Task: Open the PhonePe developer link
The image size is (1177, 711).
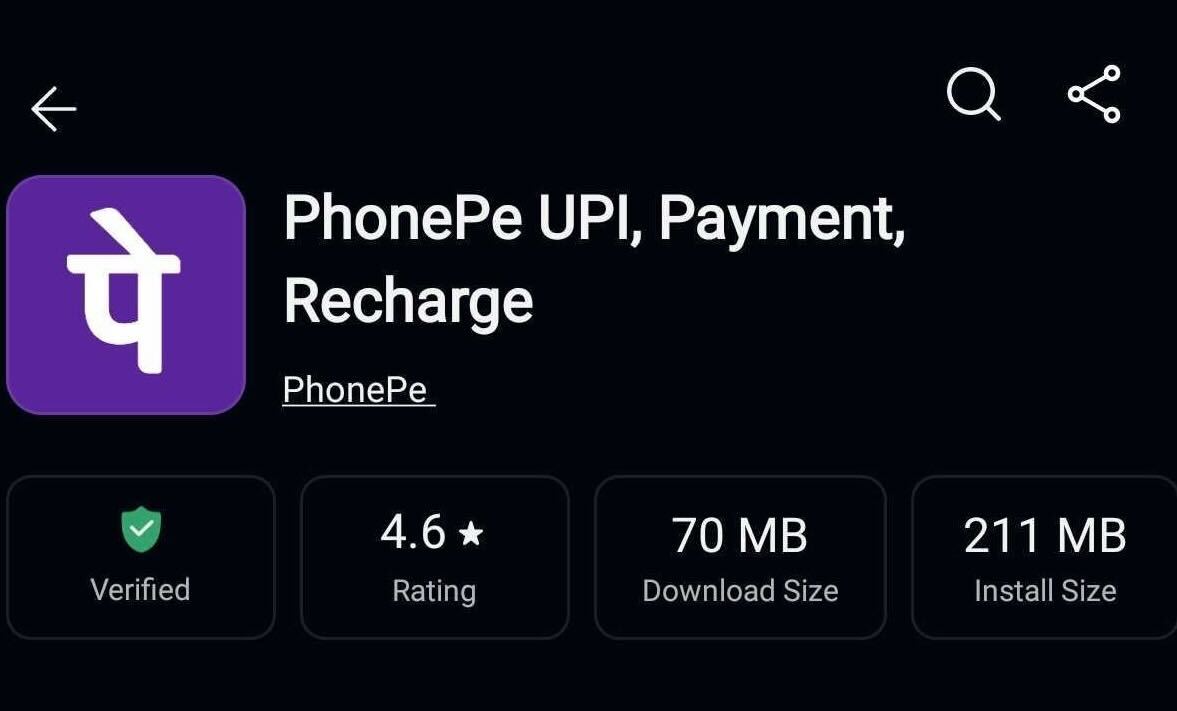Action: point(358,389)
